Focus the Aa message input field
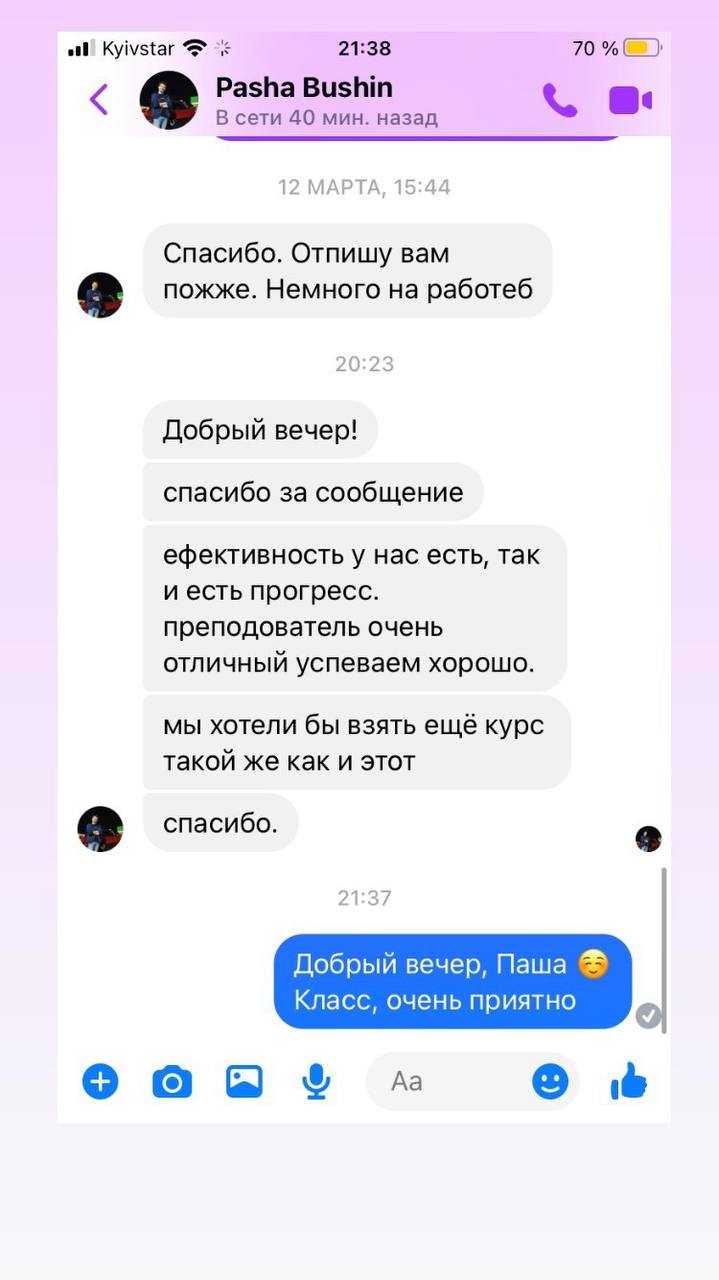This screenshot has width=719, height=1280. coord(450,1081)
